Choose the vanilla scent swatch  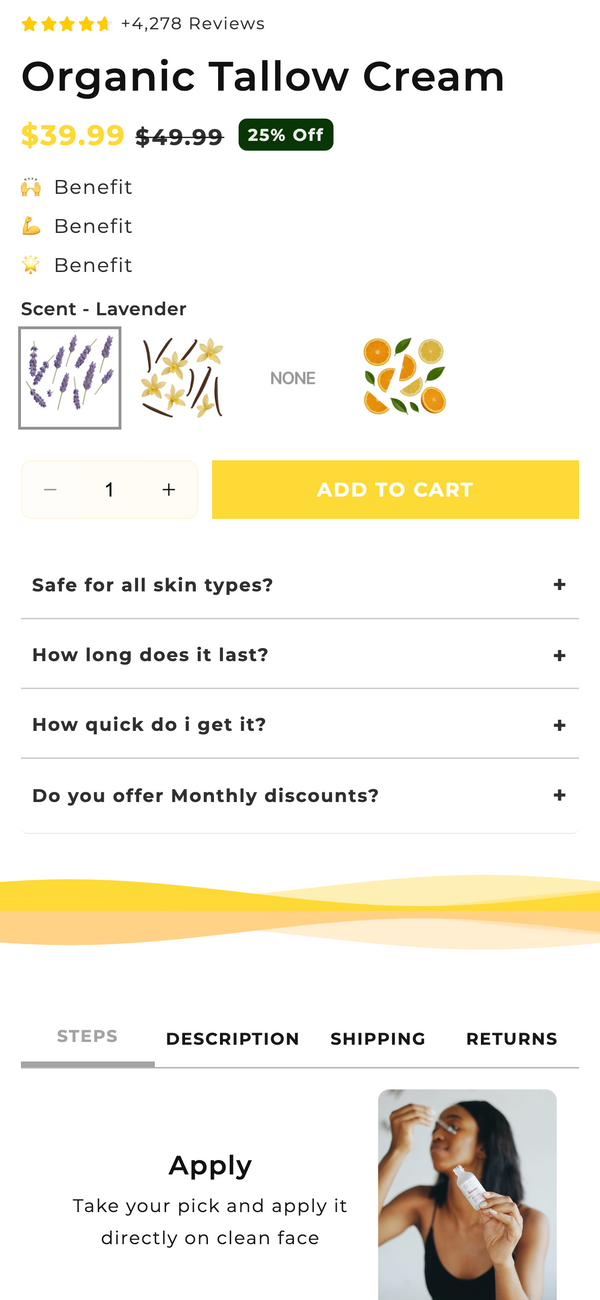coord(182,378)
